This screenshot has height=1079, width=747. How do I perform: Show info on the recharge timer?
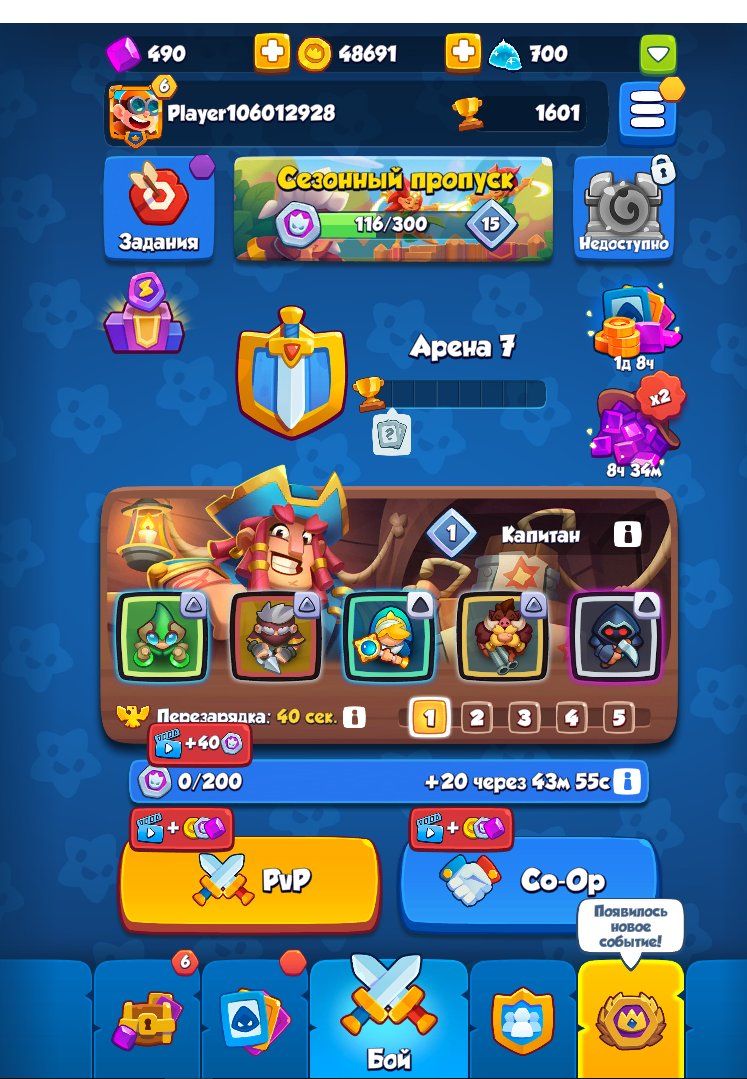tap(354, 717)
